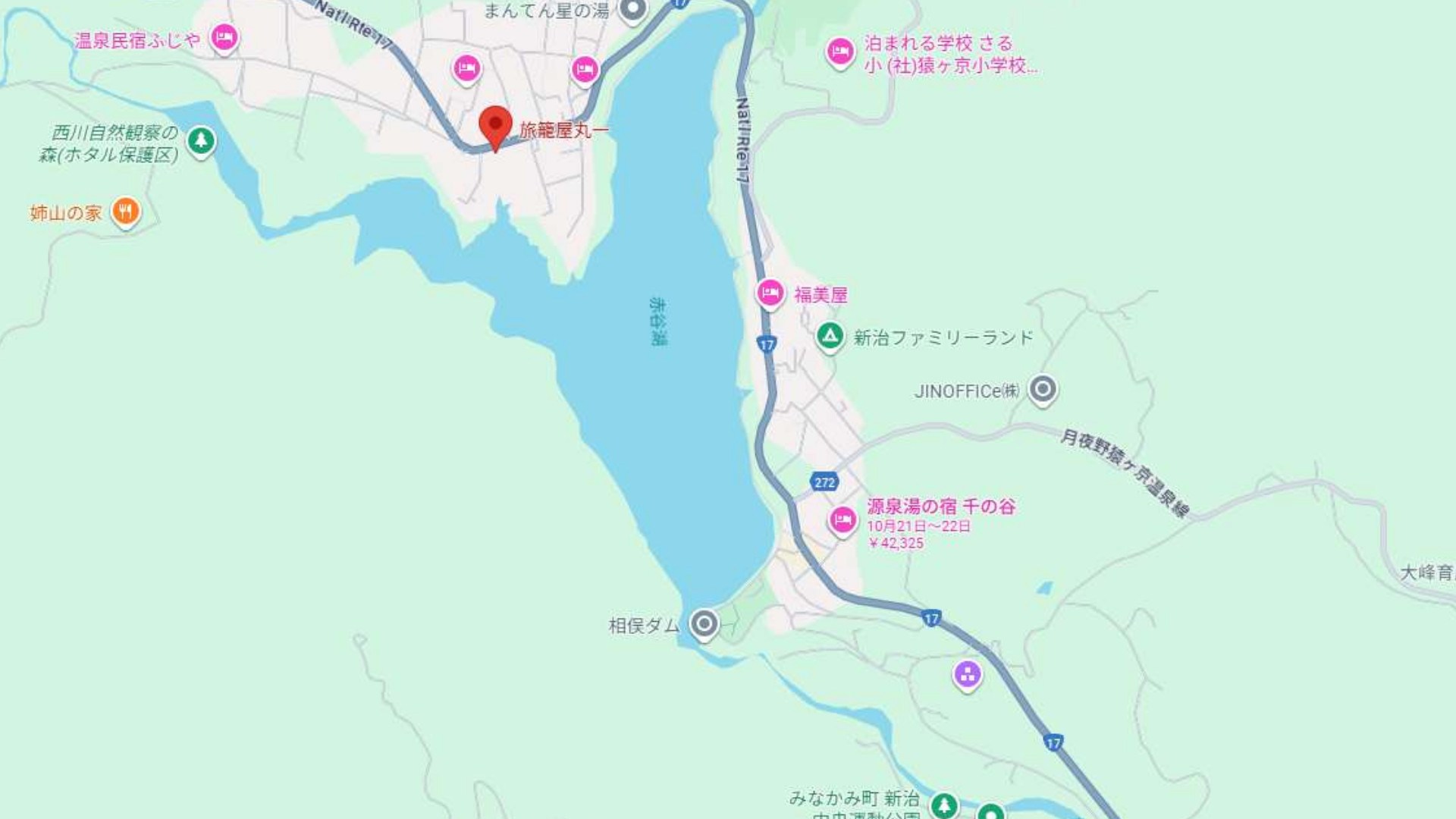This screenshot has height=819, width=1456.
Task: Select the 西川自然観察の森 park marker
Action: [201, 141]
